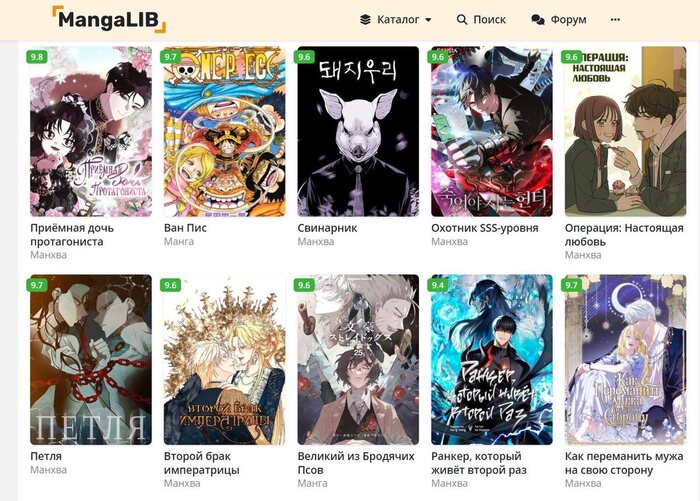Image resolution: width=700 pixels, height=501 pixels.
Task: Expand the Каталог dropdown menu
Action: click(x=395, y=19)
